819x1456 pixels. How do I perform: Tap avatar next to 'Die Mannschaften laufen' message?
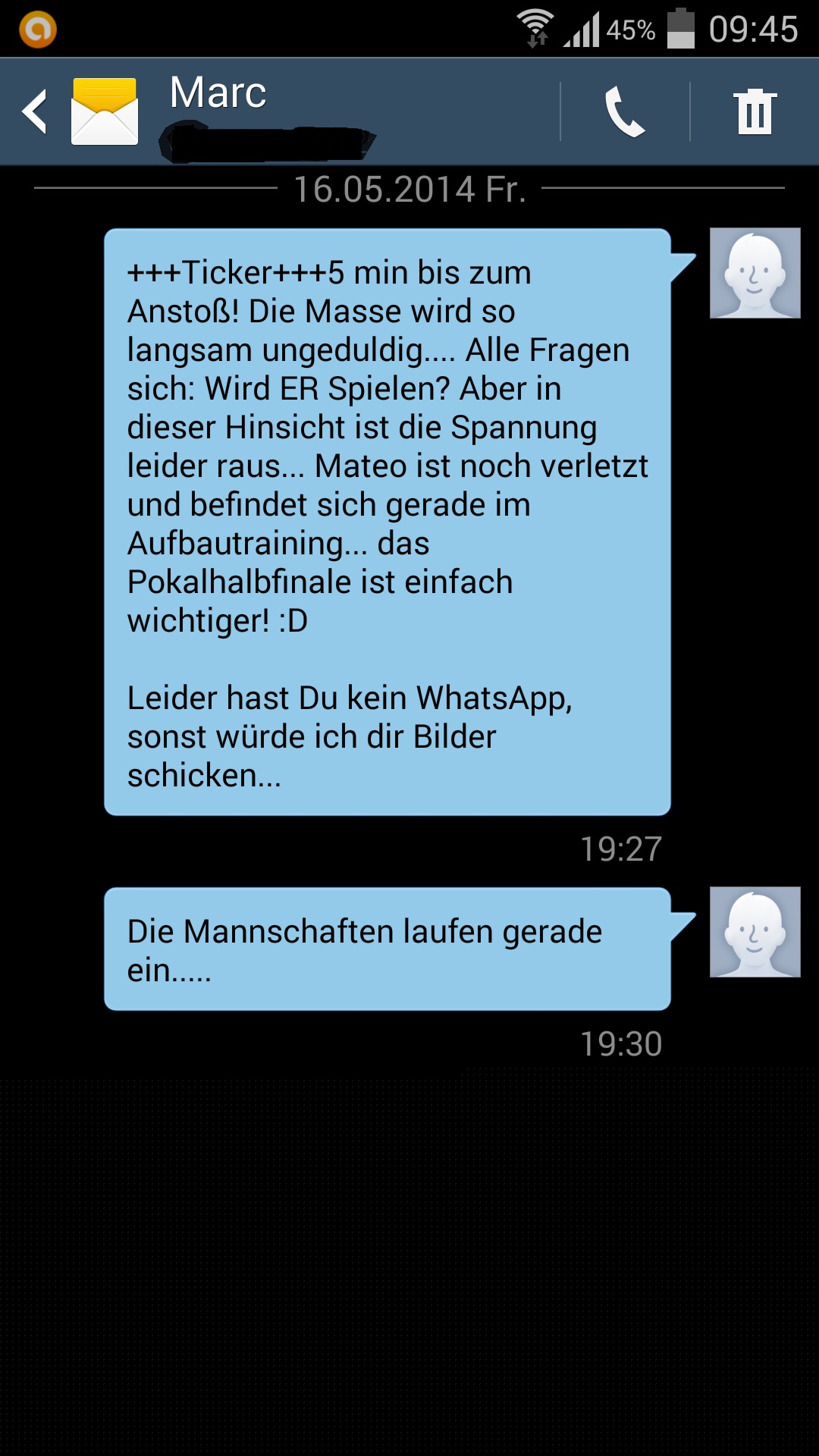point(755,932)
